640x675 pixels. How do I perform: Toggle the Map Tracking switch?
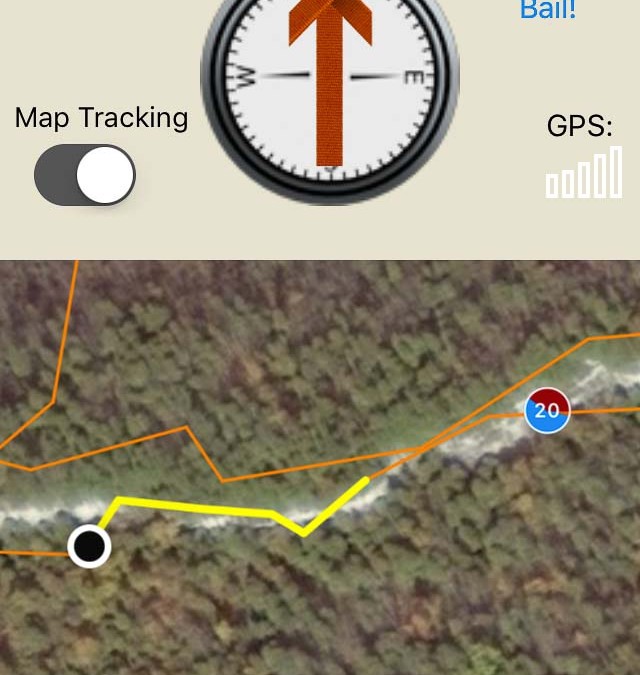click(x=85, y=176)
